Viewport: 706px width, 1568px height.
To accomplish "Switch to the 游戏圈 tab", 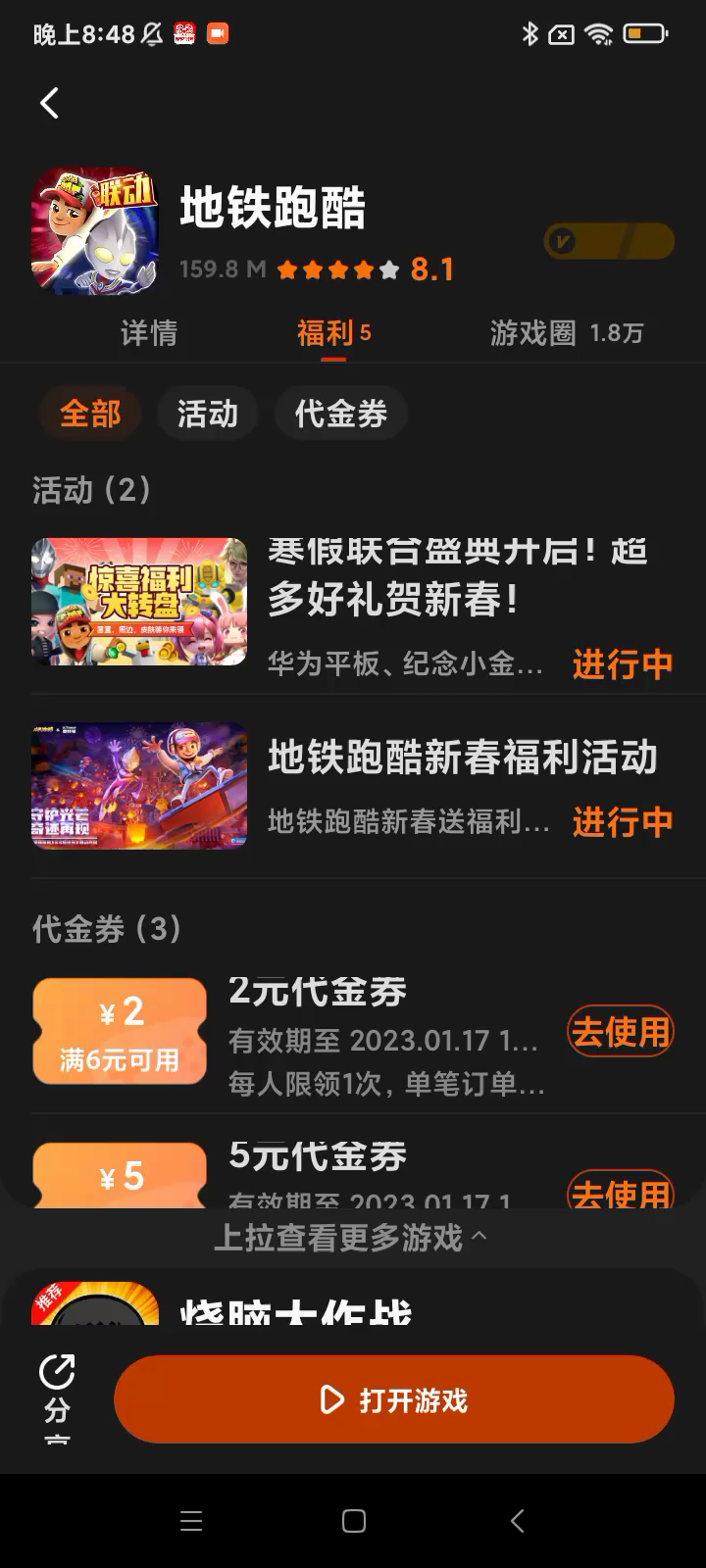I will (566, 333).
